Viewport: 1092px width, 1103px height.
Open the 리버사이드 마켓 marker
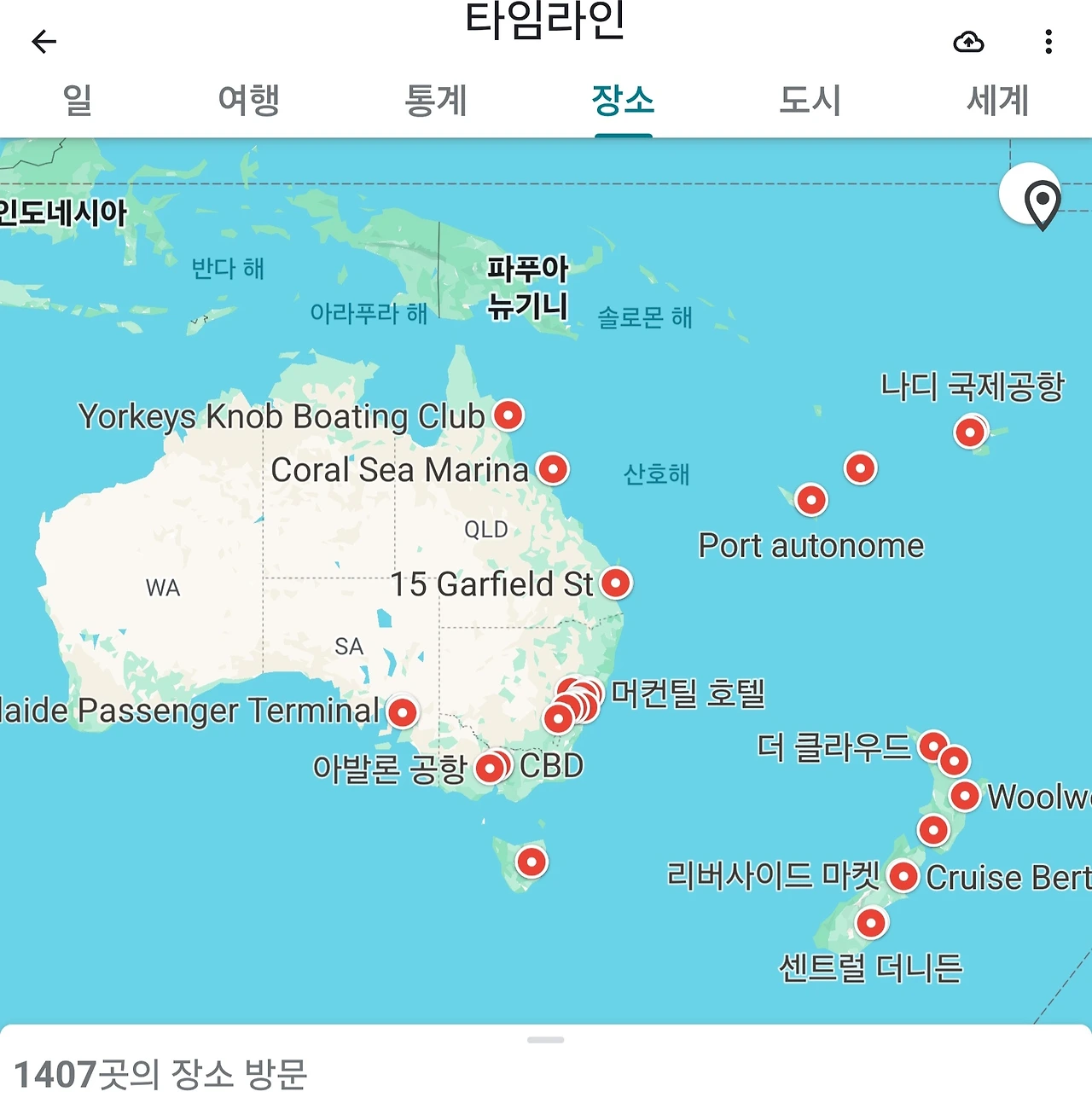point(903,876)
